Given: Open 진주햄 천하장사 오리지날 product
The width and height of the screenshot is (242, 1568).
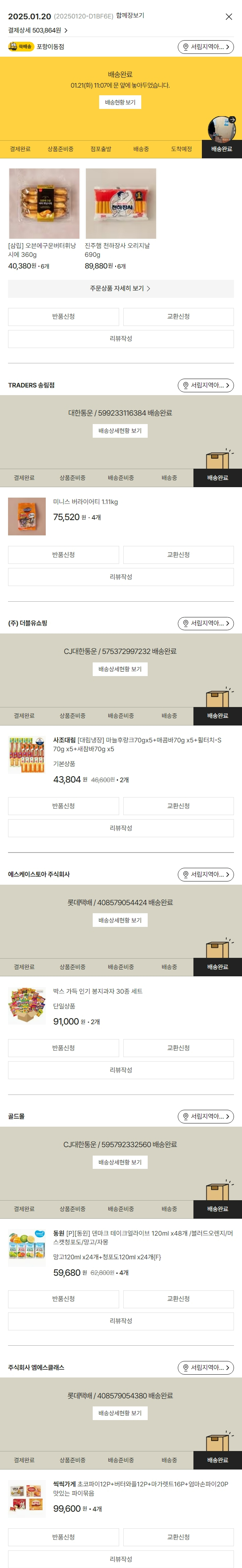Looking at the screenshot, I should coord(120,203).
